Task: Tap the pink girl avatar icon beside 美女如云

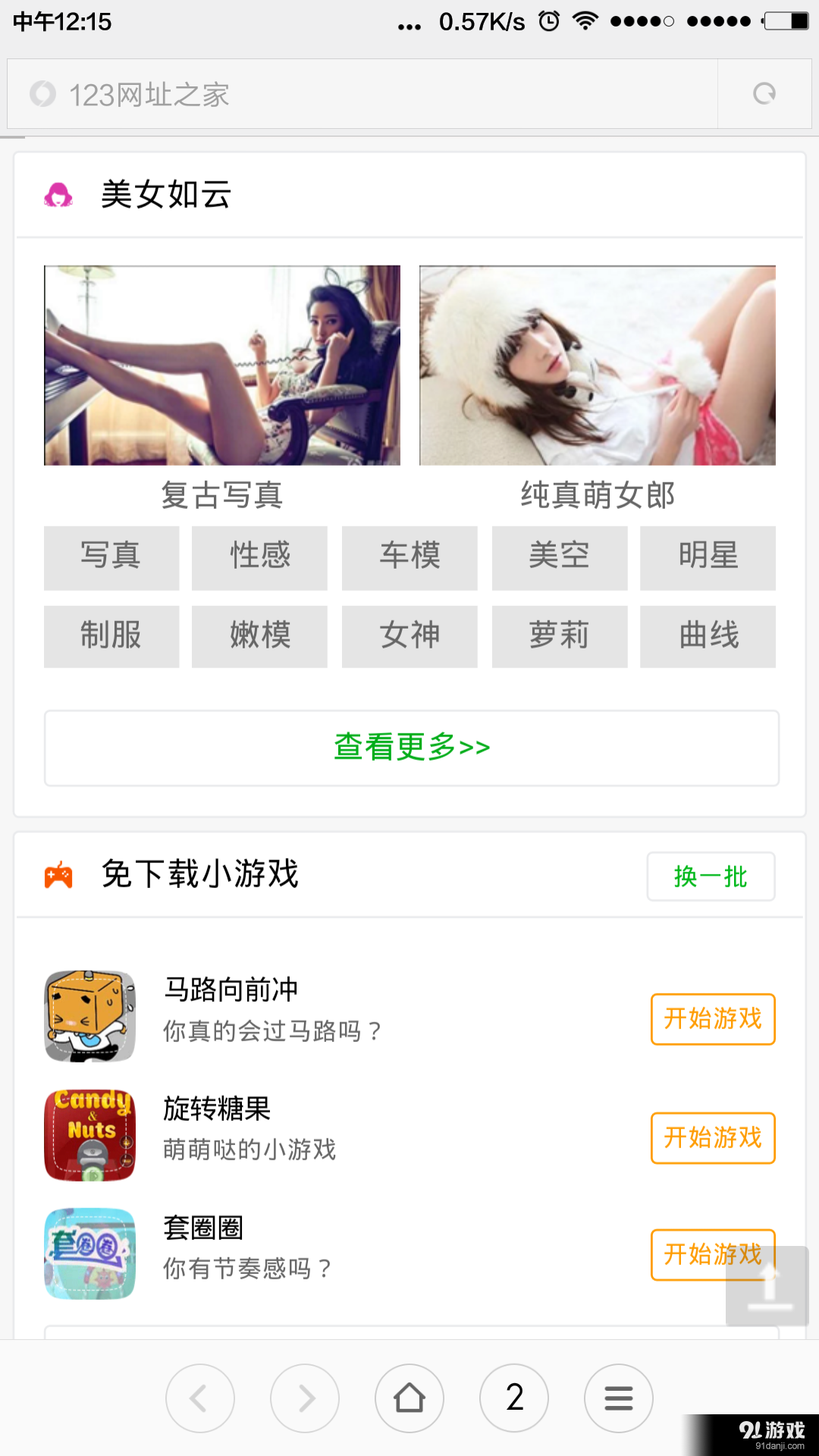Action: pyautogui.click(x=58, y=194)
